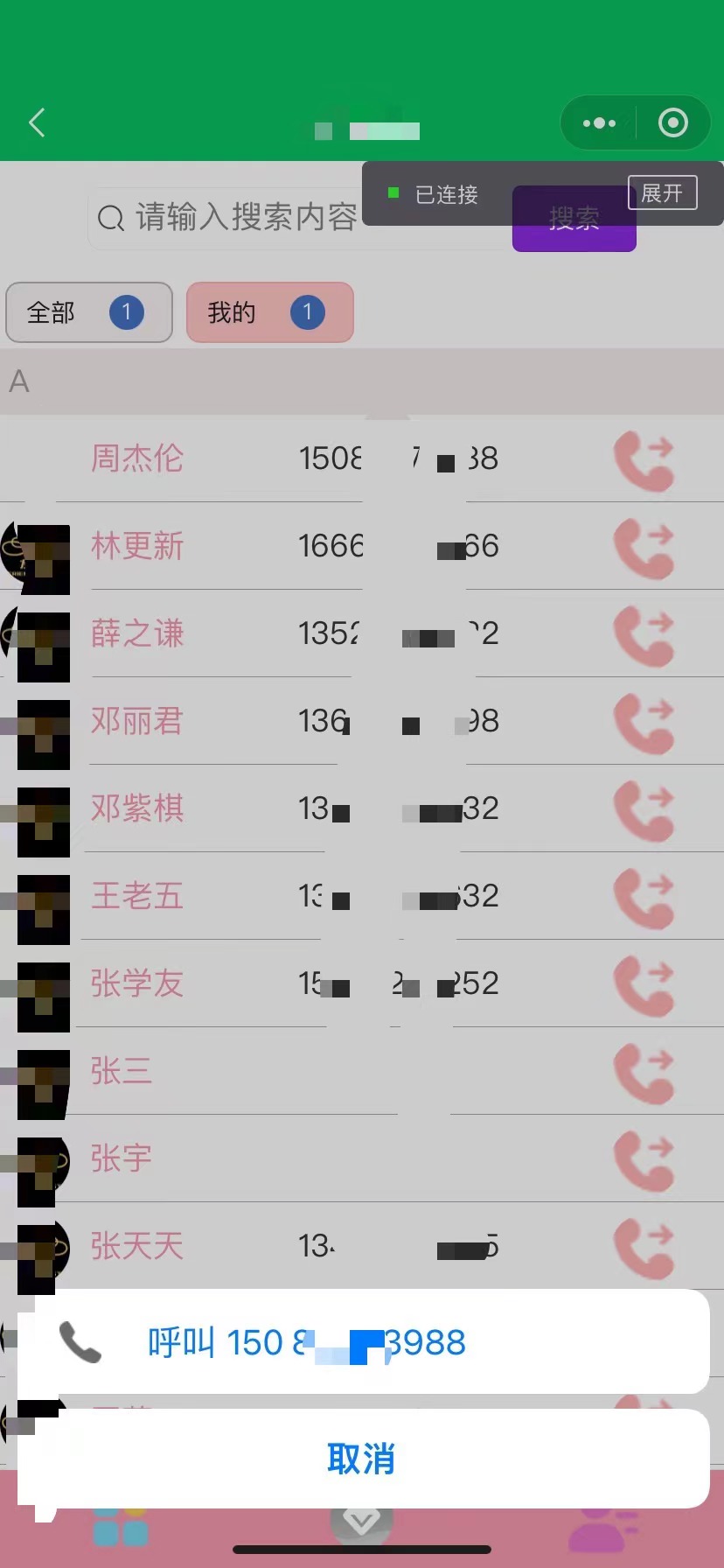Open the mini program more options menu
Image resolution: width=724 pixels, height=1568 pixels.
pyautogui.click(x=599, y=123)
